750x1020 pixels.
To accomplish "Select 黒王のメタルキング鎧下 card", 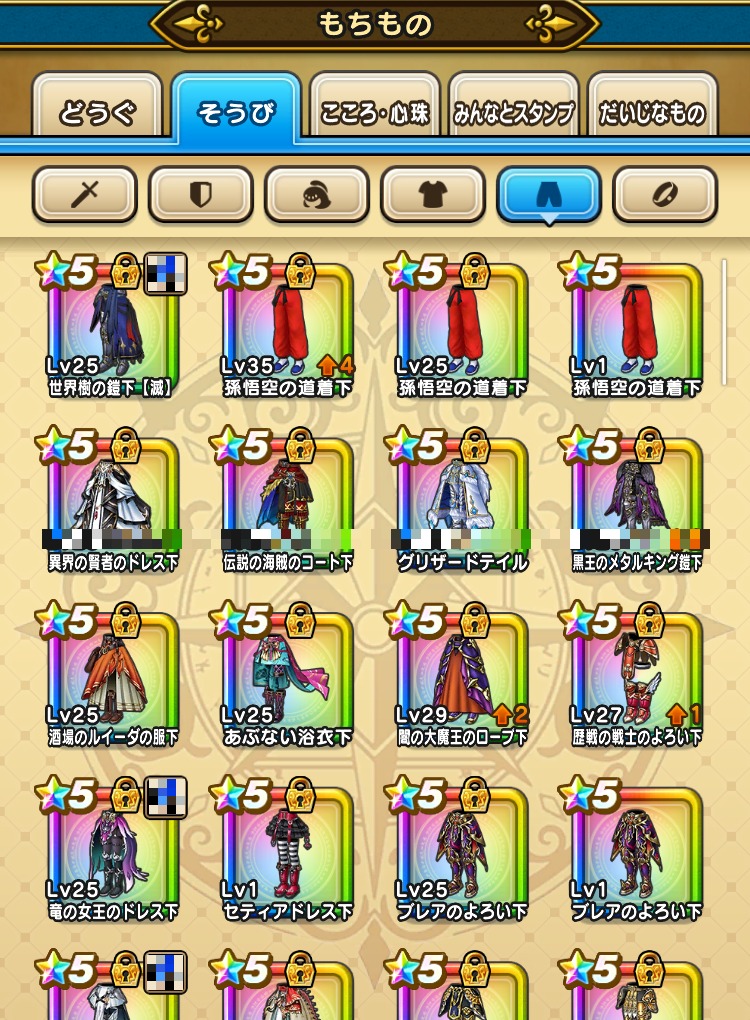I will pyautogui.click(x=636, y=505).
